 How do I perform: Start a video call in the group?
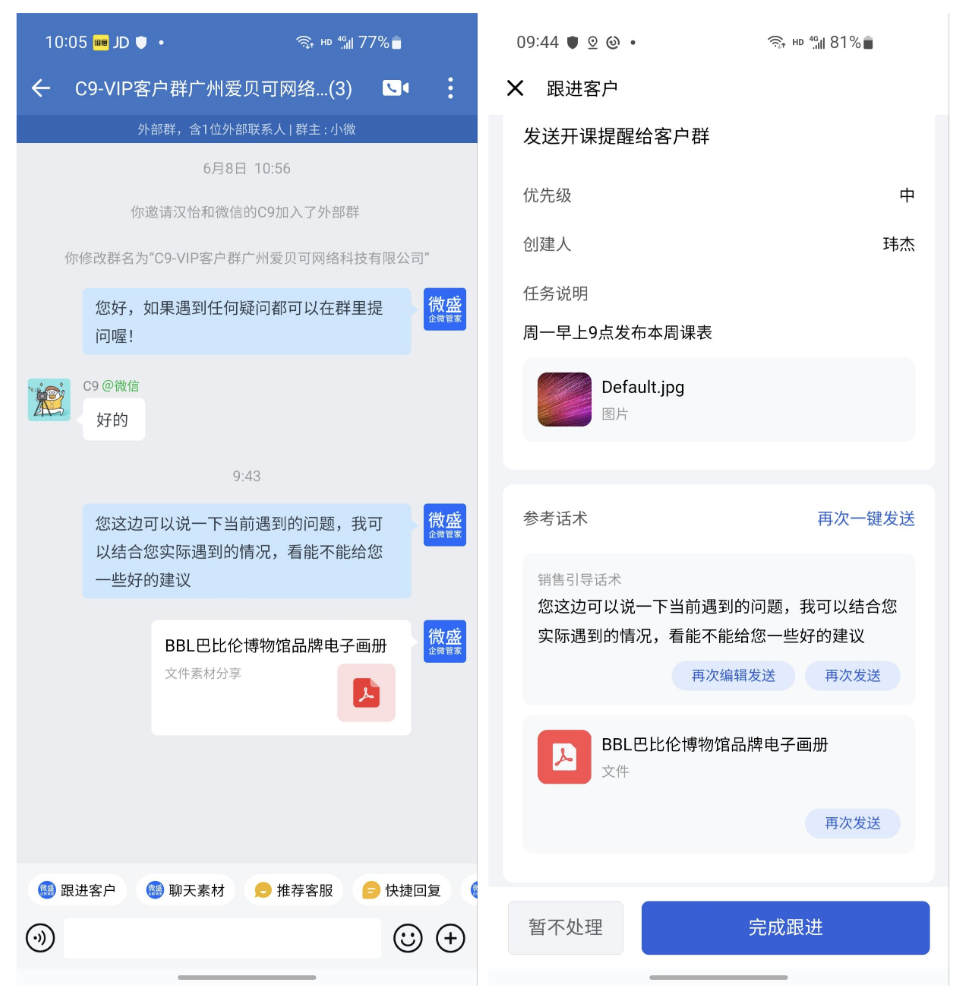[396, 88]
